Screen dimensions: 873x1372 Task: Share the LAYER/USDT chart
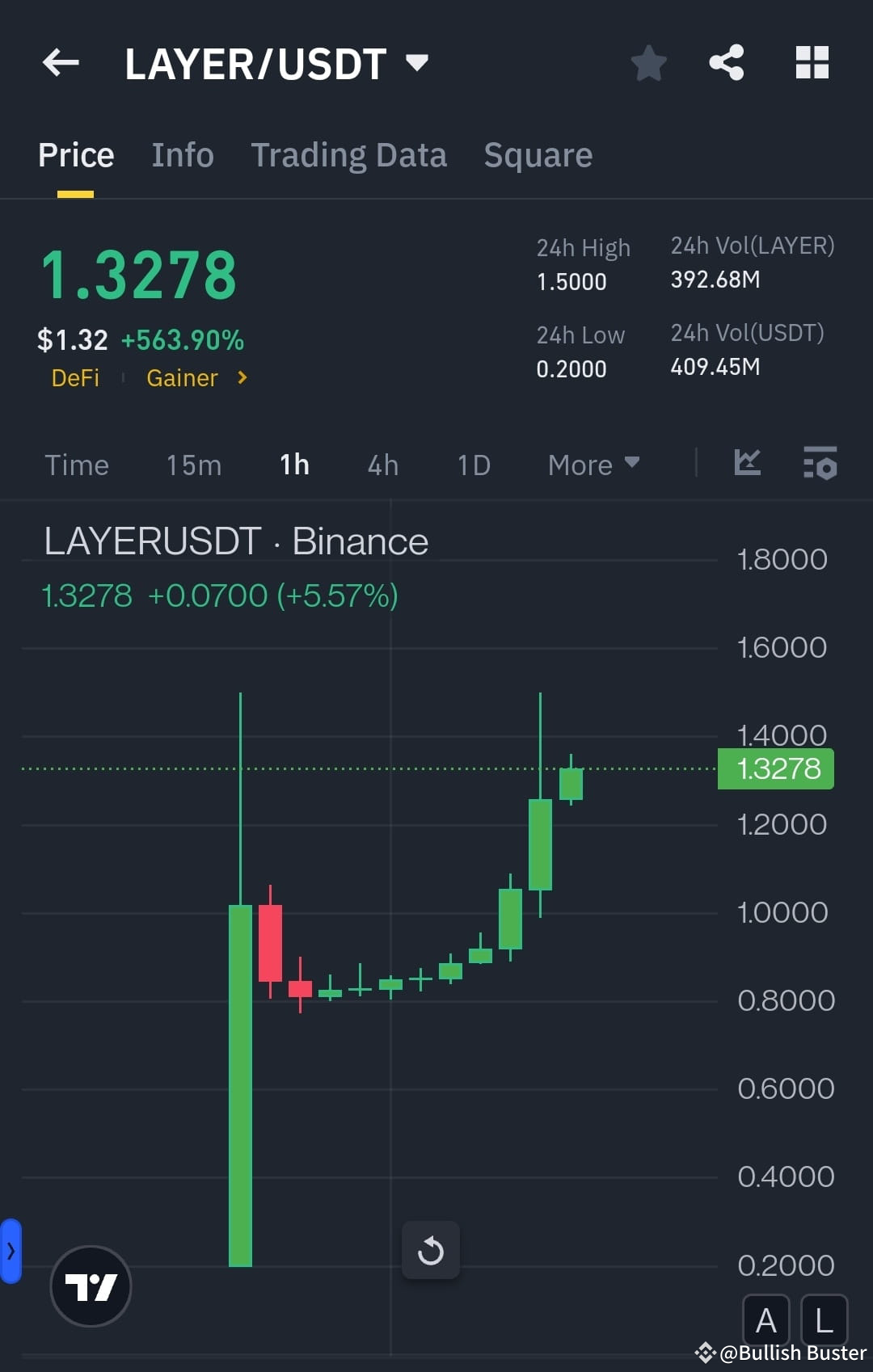coord(726,63)
